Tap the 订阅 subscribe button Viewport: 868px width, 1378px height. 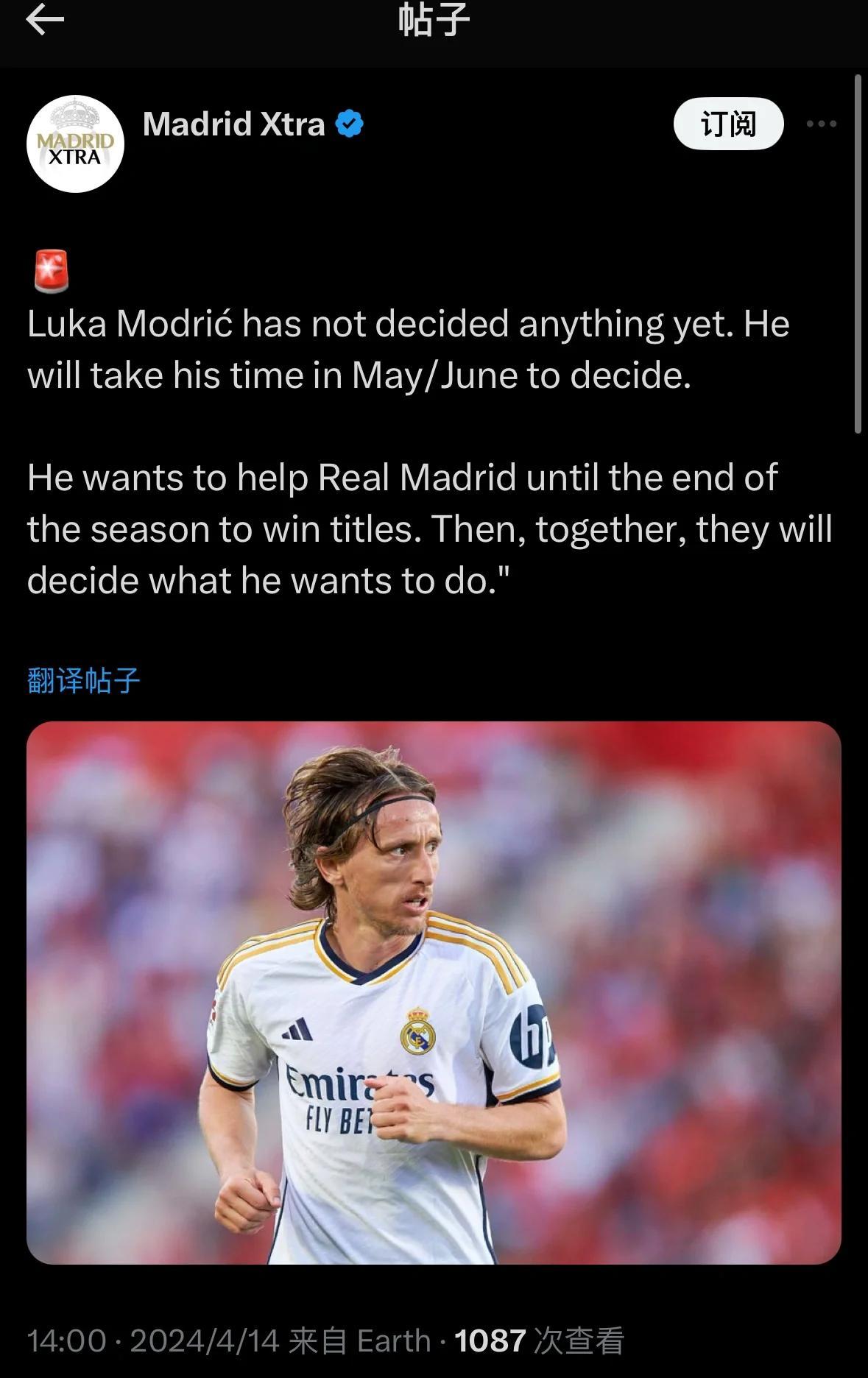coord(727,124)
